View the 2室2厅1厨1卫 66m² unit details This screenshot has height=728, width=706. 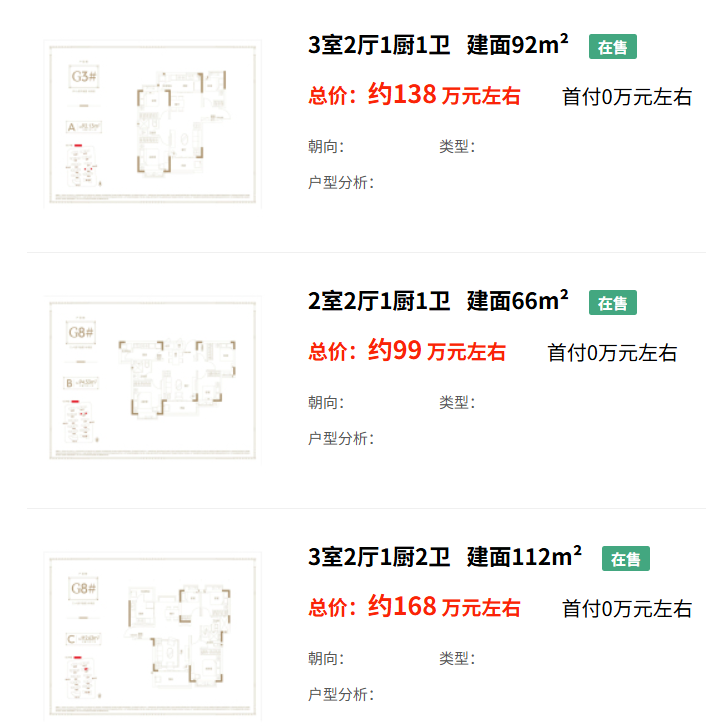pyautogui.click(x=438, y=301)
